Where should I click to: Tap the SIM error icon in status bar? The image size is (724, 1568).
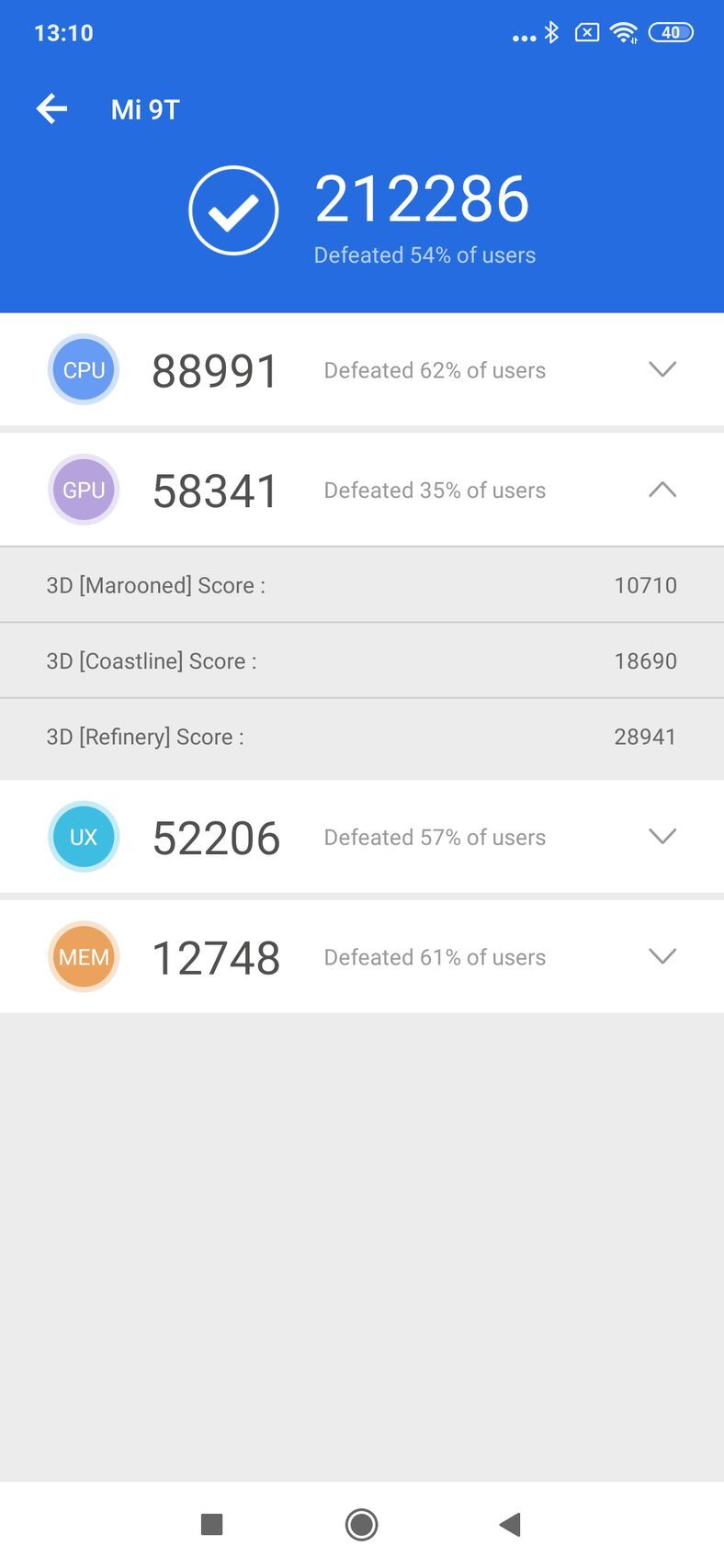pos(586,32)
